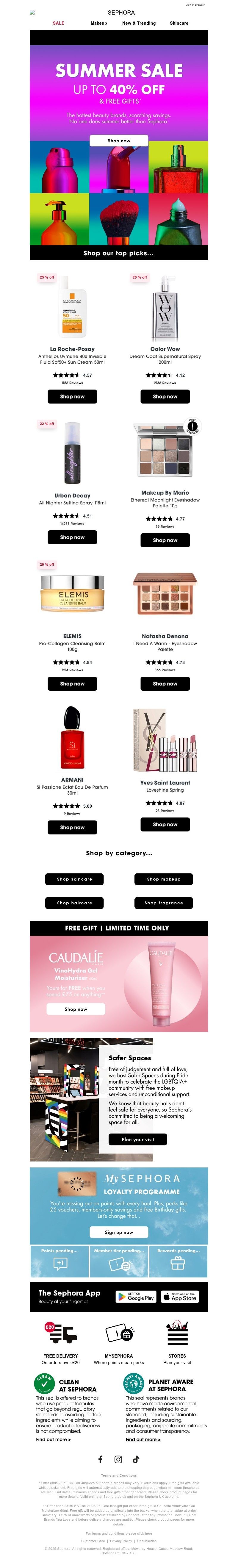Get the app on Google Play
The width and height of the screenshot is (238, 1568).
(136, 1297)
